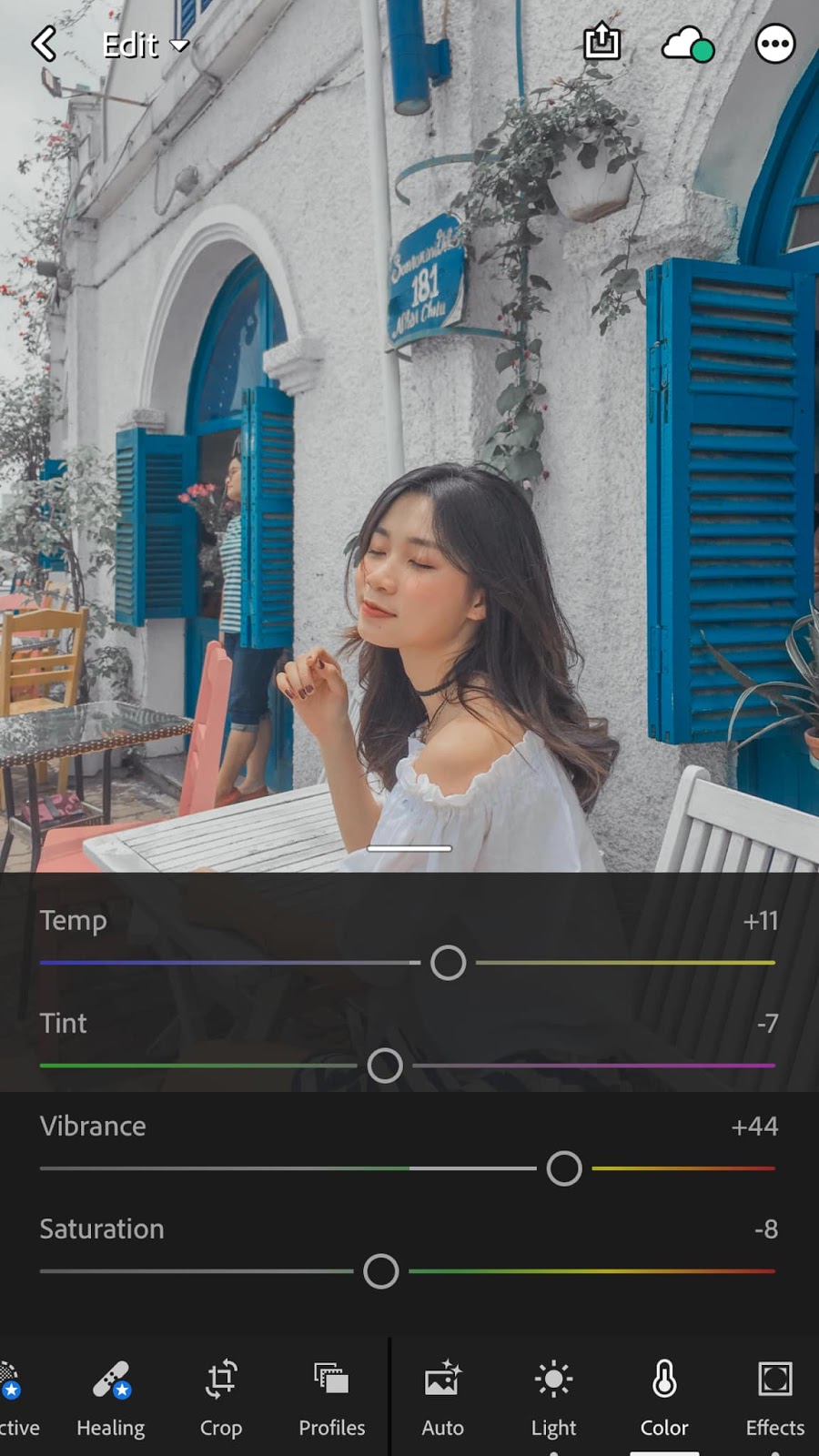Tap the Tint slider handle

(x=385, y=1066)
